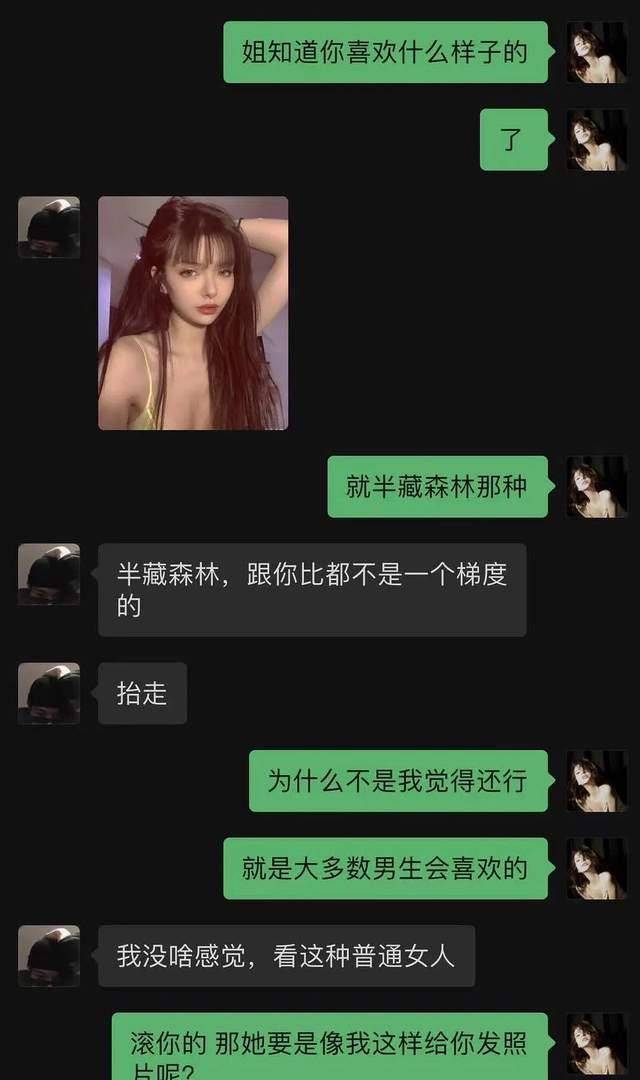Tap avatar next to "为什么不是我觉得还行" message
This screenshot has height=1080, width=640.
(x=597, y=781)
